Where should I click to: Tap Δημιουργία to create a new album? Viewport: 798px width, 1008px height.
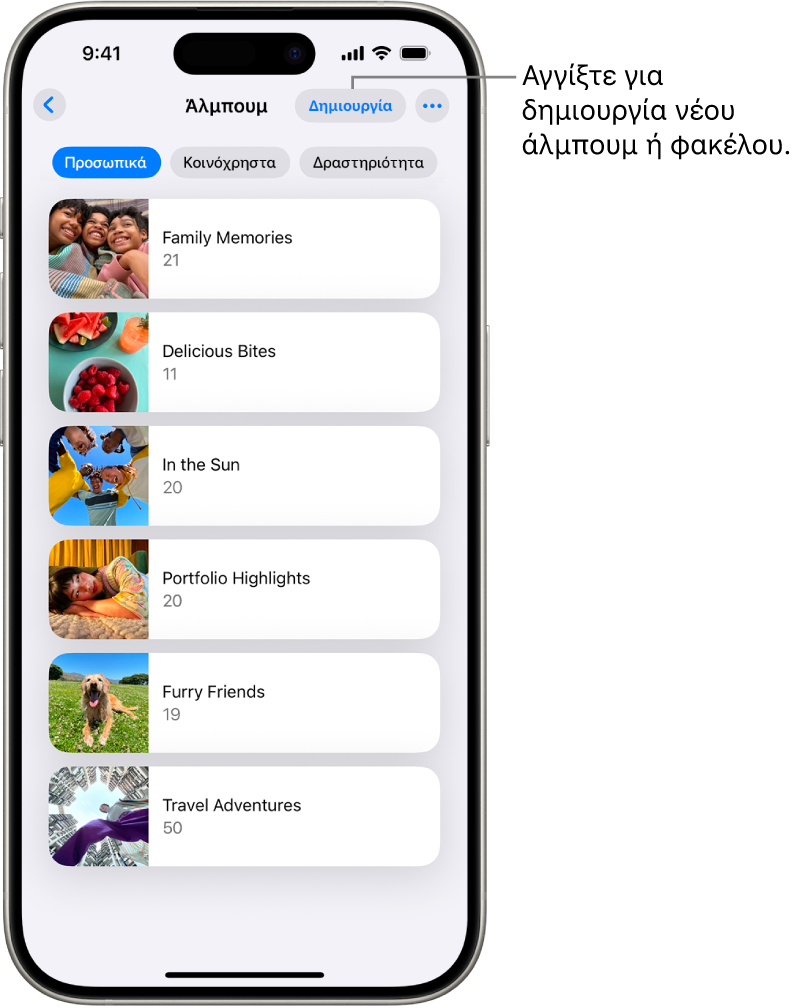(350, 105)
